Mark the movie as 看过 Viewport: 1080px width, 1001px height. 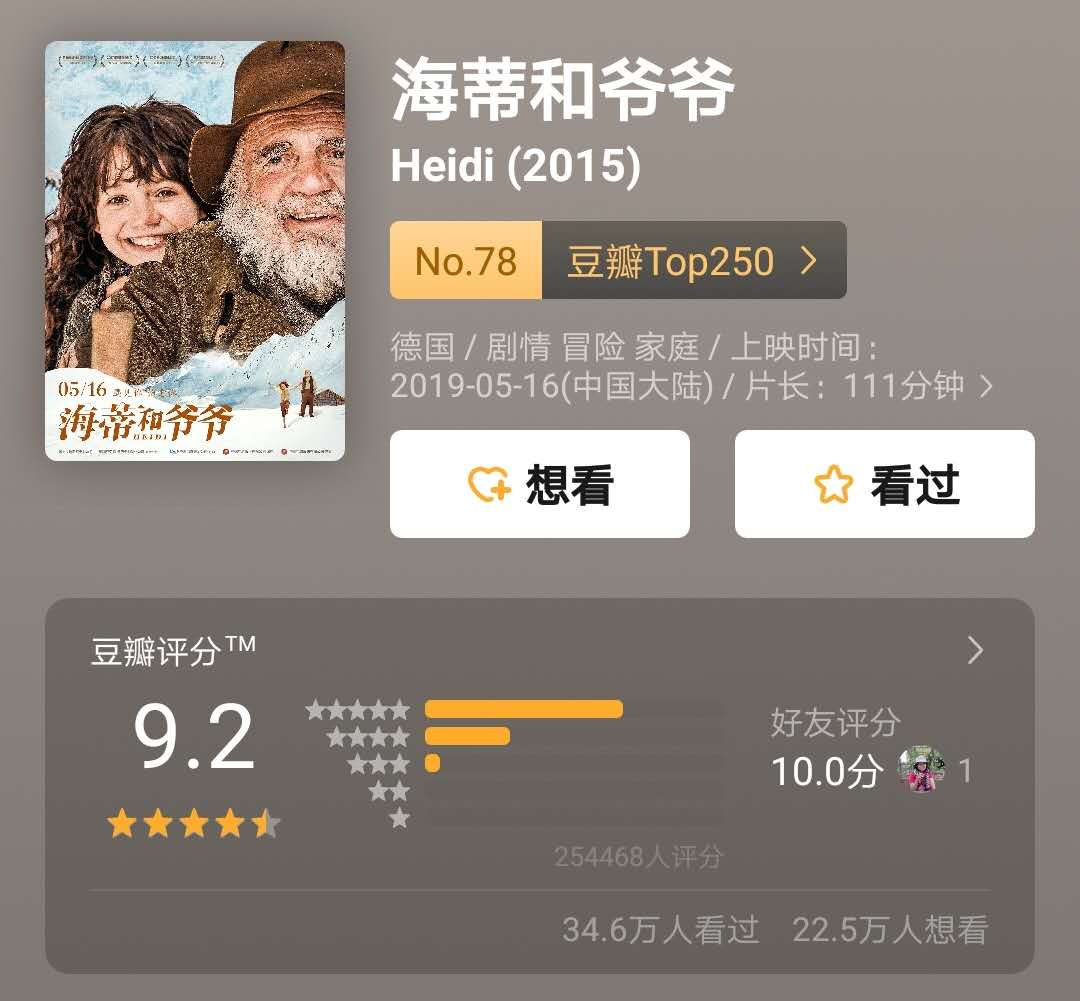884,485
